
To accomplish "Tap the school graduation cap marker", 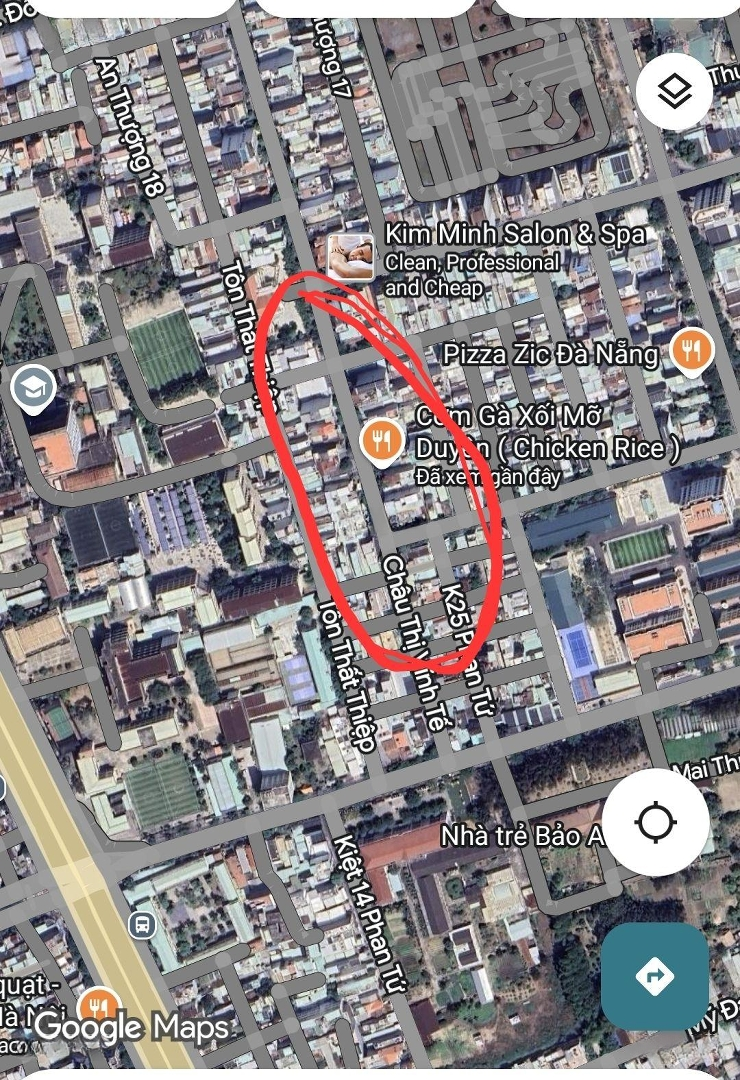I will pyautogui.click(x=33, y=389).
